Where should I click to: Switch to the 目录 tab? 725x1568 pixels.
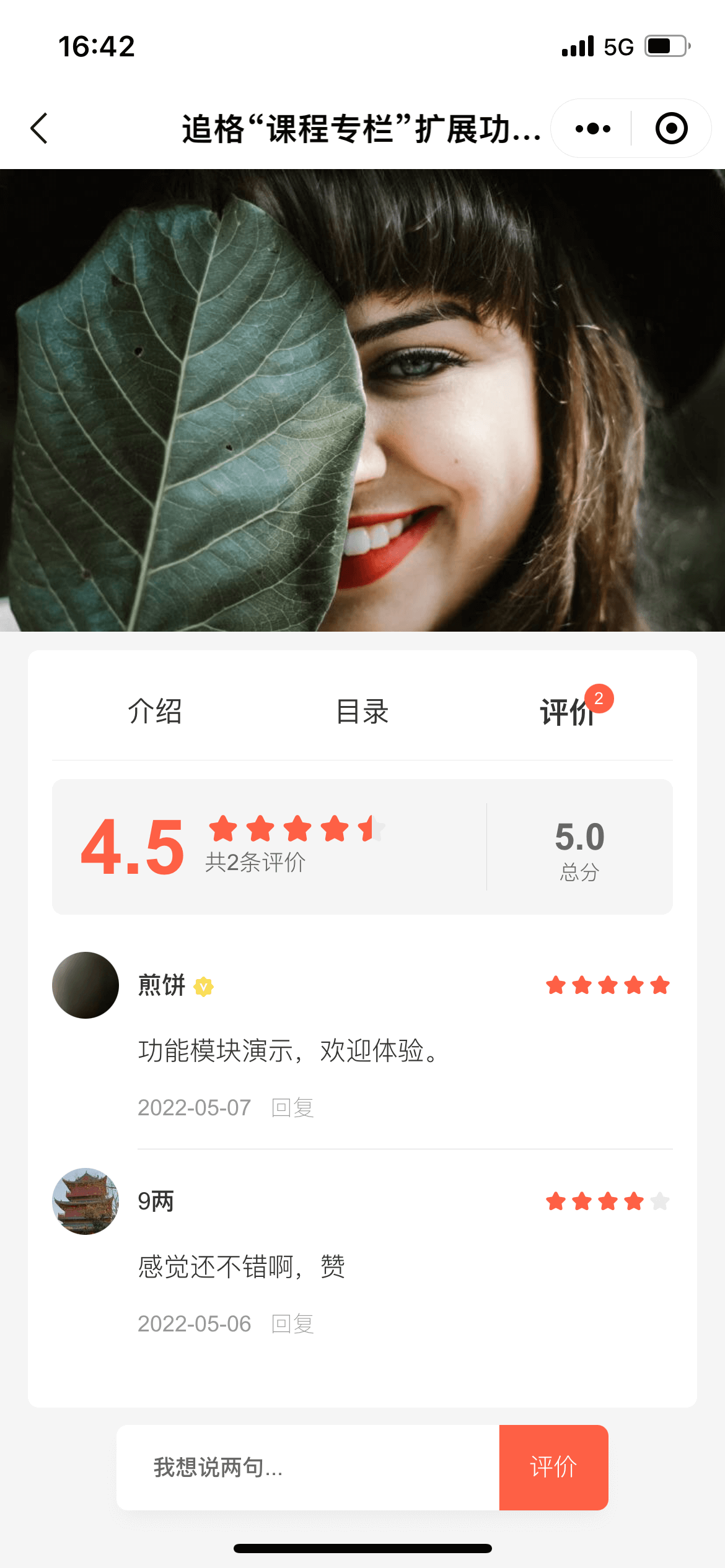(x=362, y=711)
